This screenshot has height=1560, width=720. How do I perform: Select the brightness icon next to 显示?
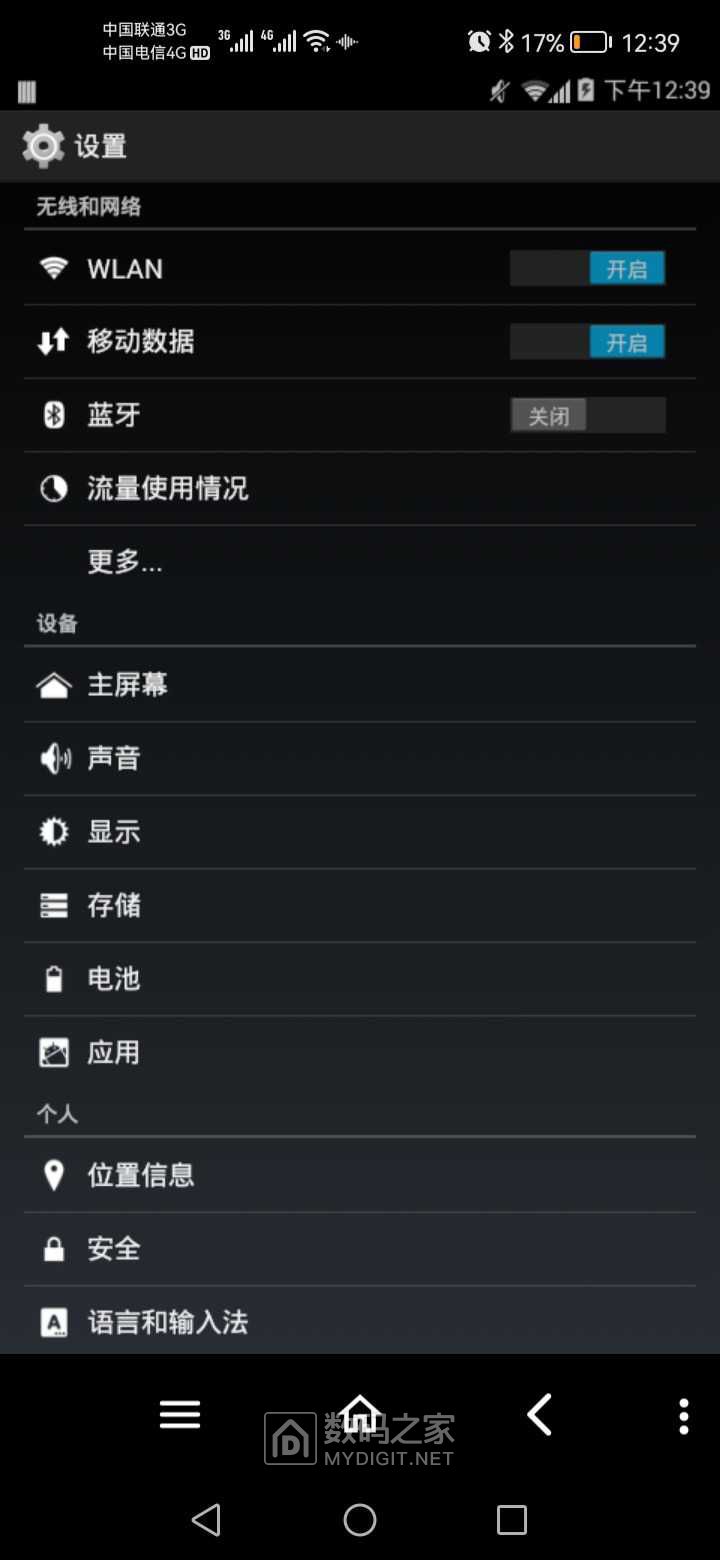(53, 831)
